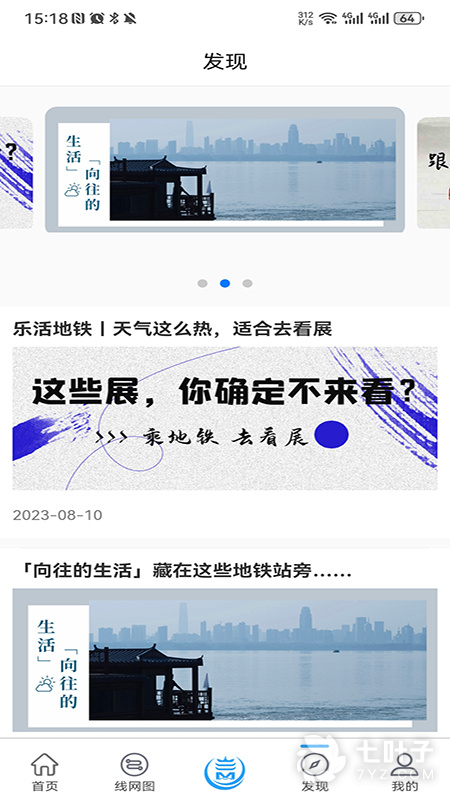
Task: Open the 我的 profile tab
Action: tap(405, 771)
